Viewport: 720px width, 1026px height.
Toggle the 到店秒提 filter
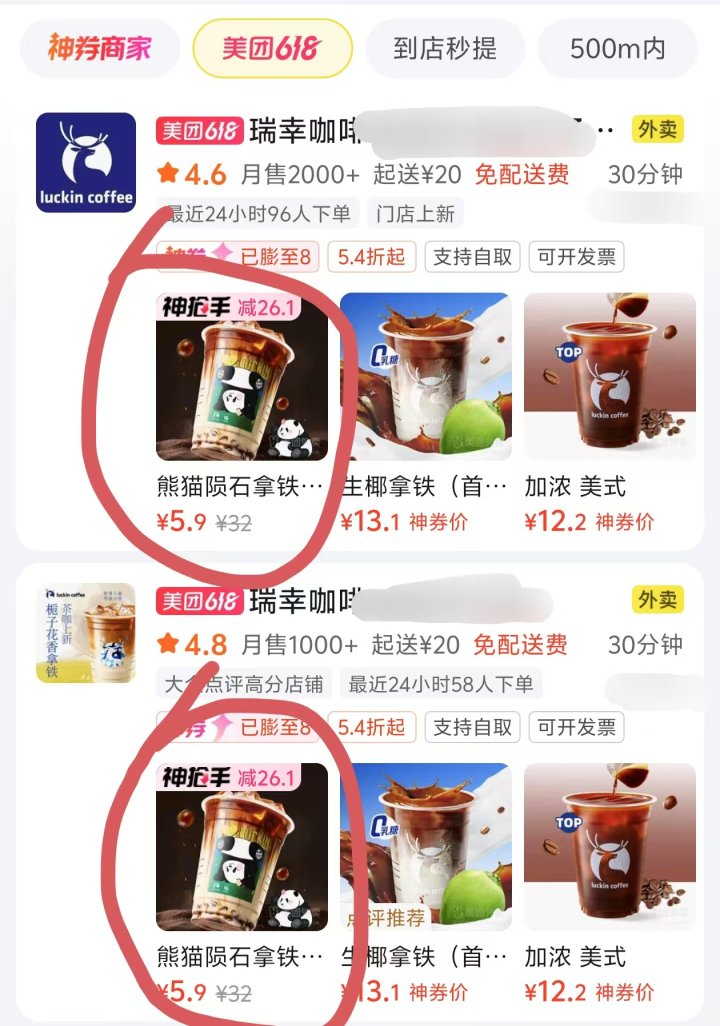pos(444,47)
